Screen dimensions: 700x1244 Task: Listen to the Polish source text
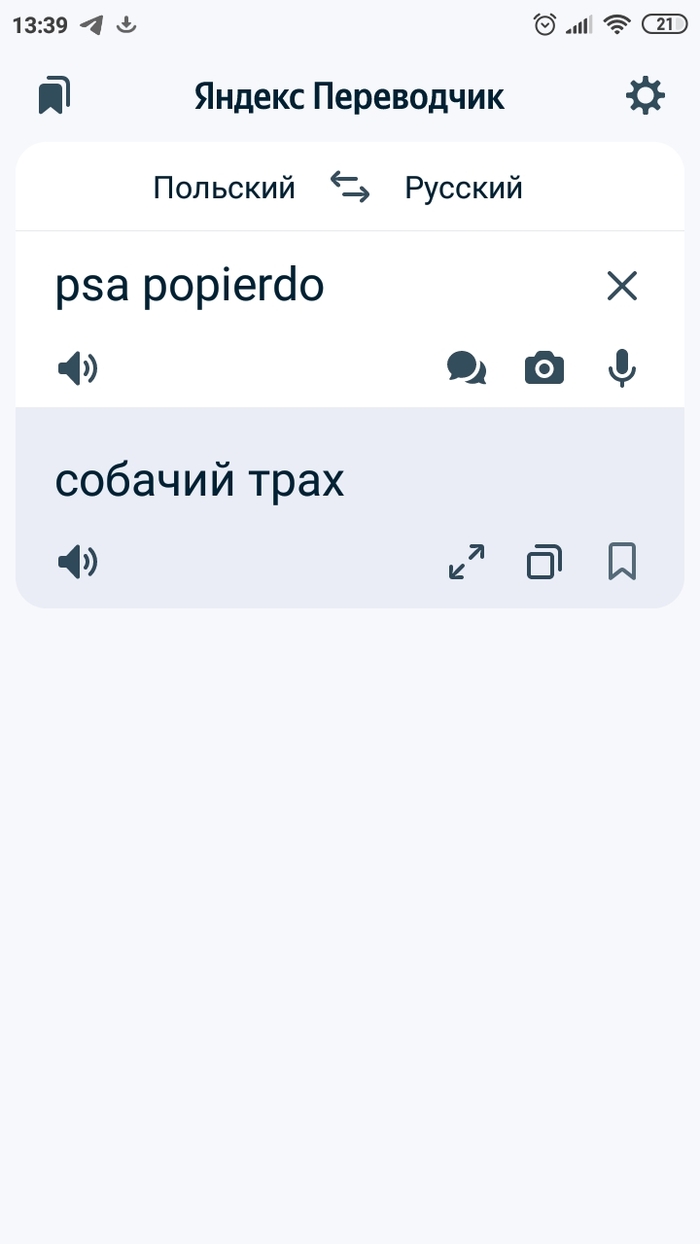(77, 369)
